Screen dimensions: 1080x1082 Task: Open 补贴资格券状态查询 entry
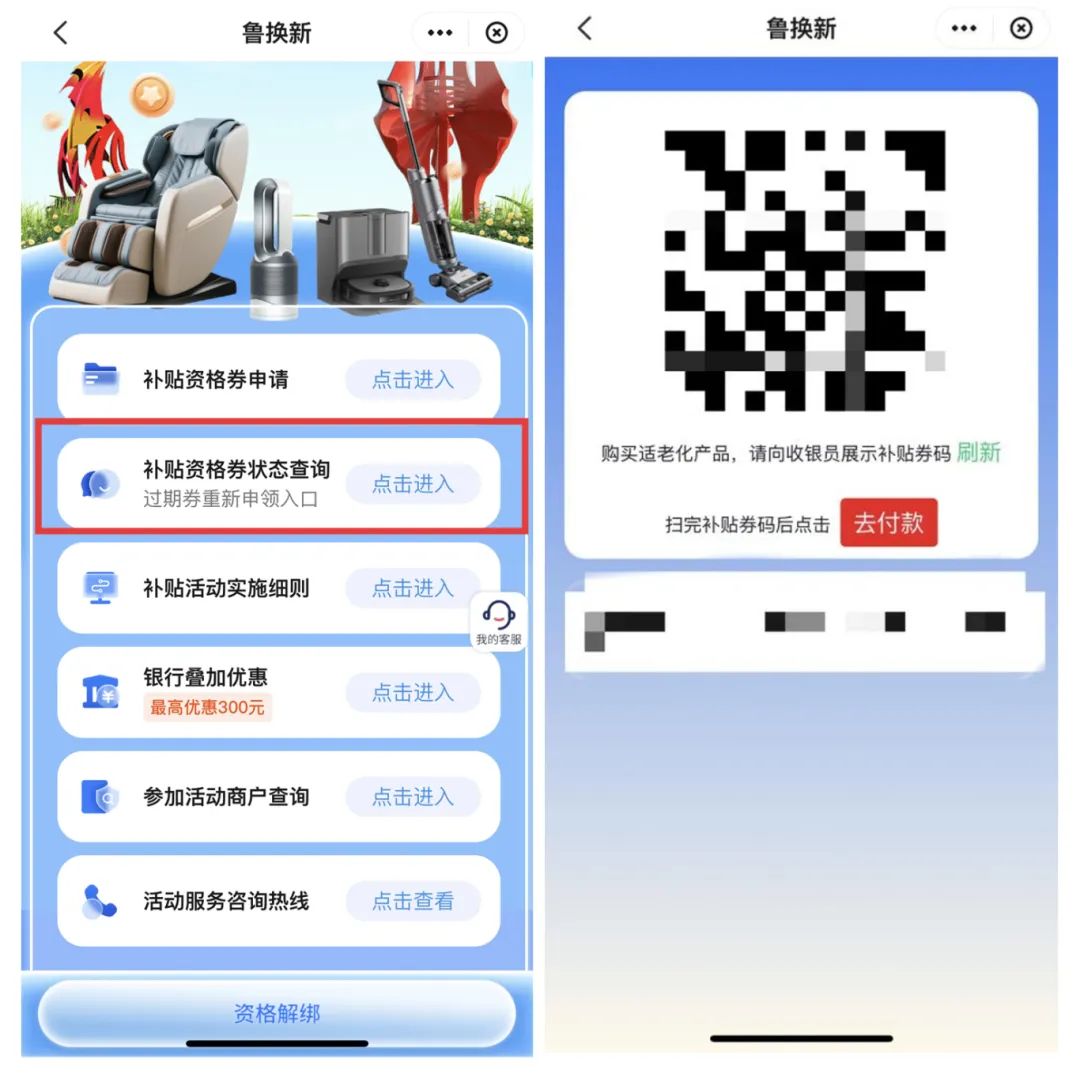[x=413, y=484]
